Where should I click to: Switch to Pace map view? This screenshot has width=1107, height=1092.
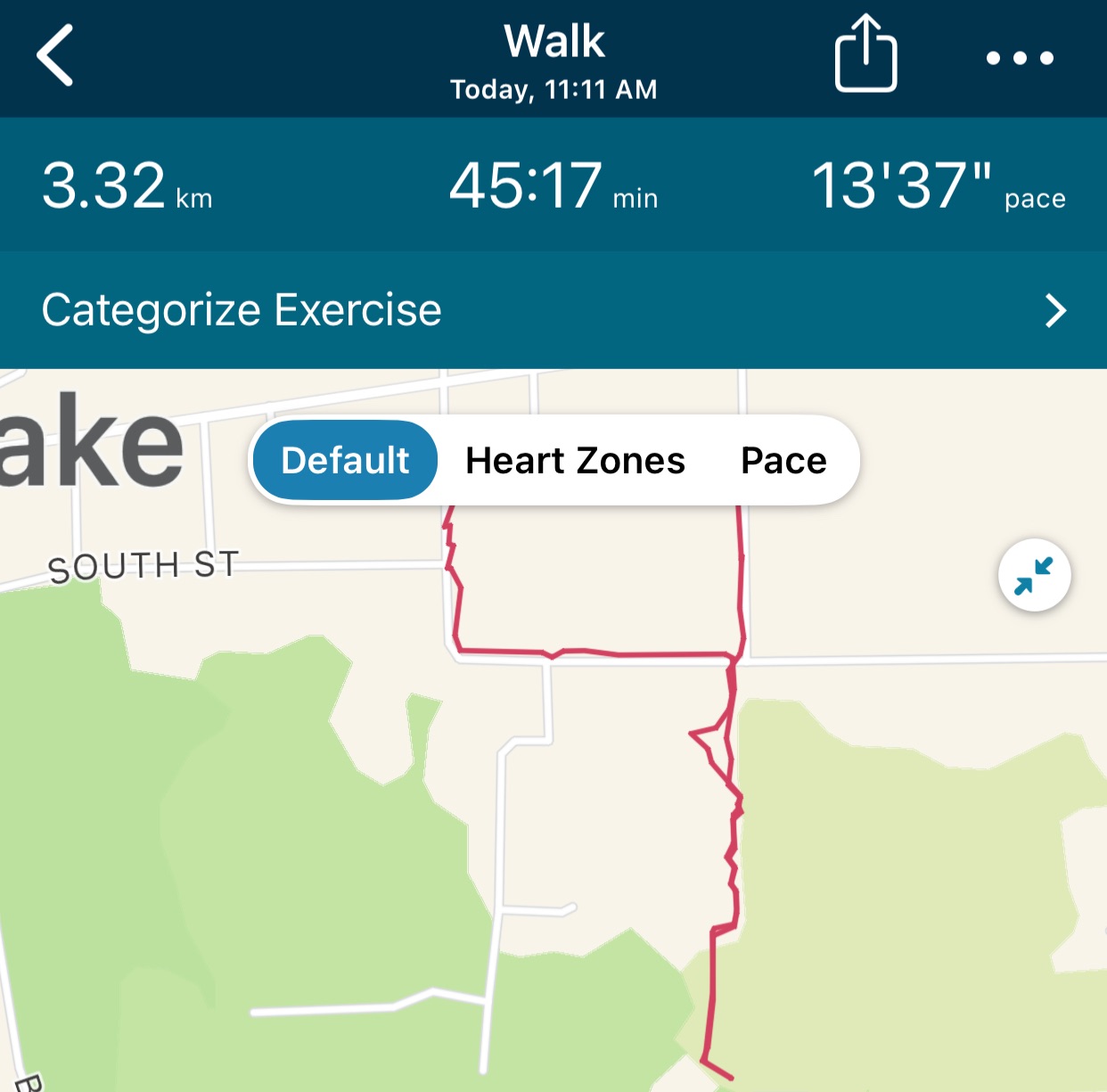point(783,461)
